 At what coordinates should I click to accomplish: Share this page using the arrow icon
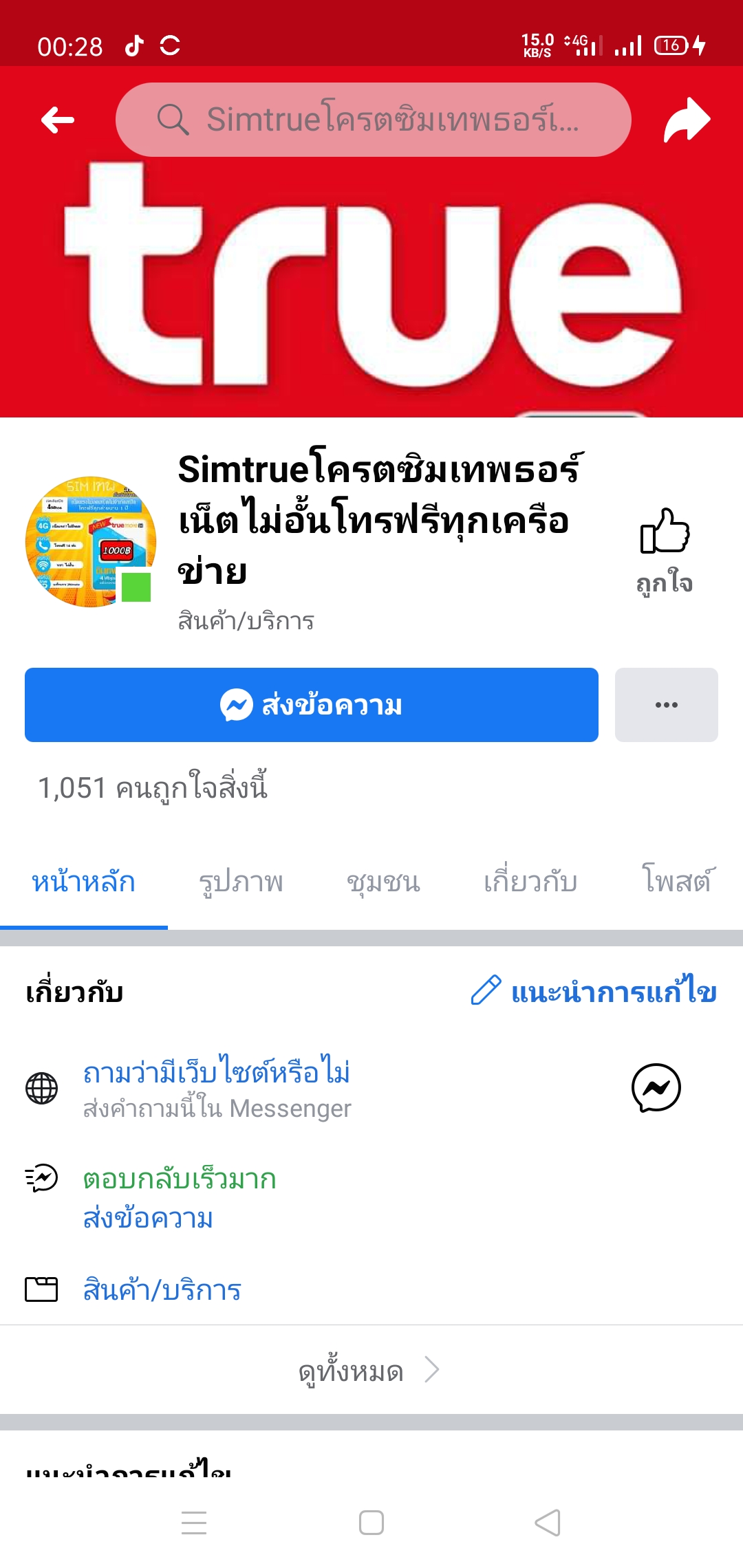tap(687, 120)
